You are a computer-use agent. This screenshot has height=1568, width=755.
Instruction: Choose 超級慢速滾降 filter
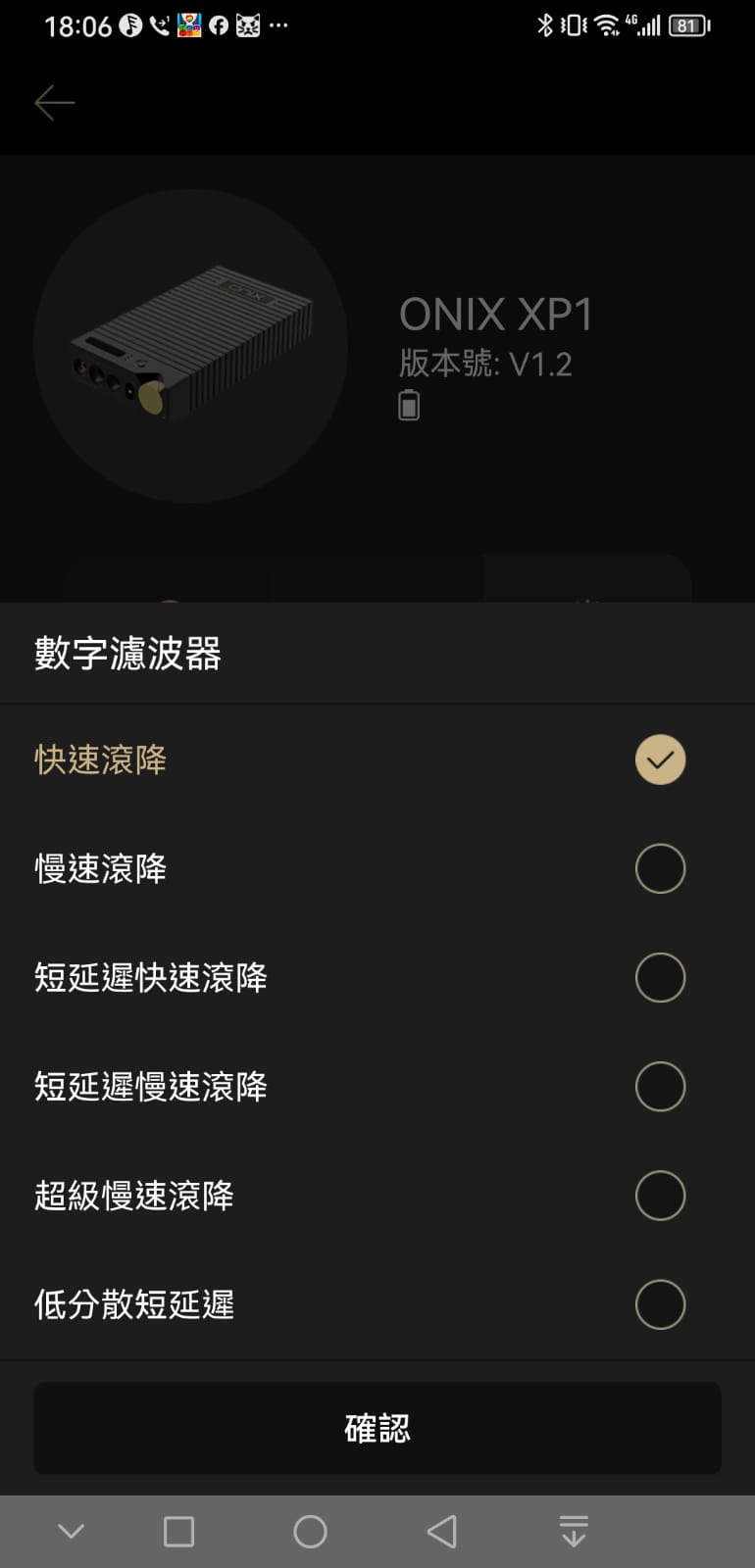[377, 1196]
